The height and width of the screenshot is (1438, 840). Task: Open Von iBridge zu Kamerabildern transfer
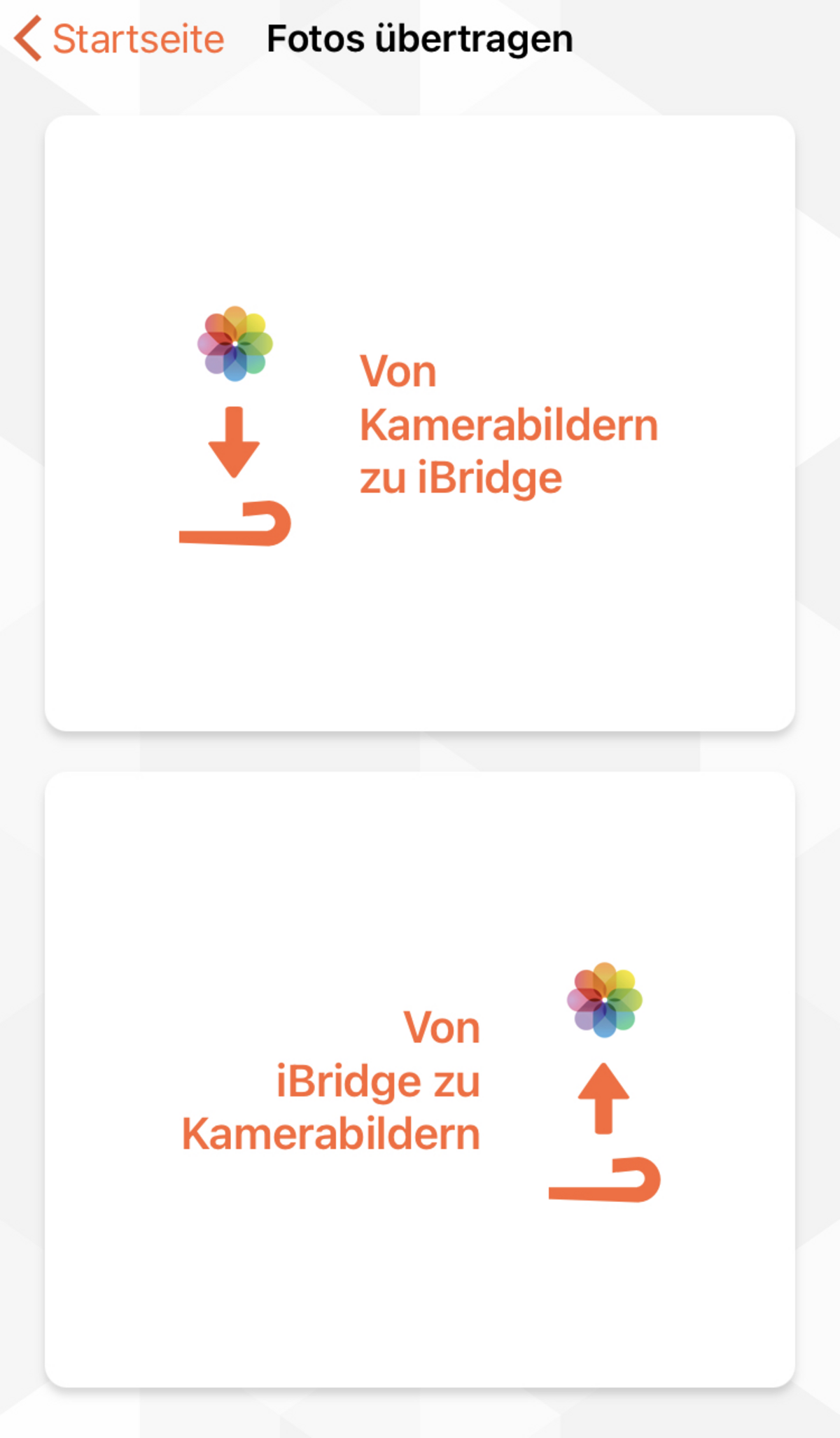420,1080
